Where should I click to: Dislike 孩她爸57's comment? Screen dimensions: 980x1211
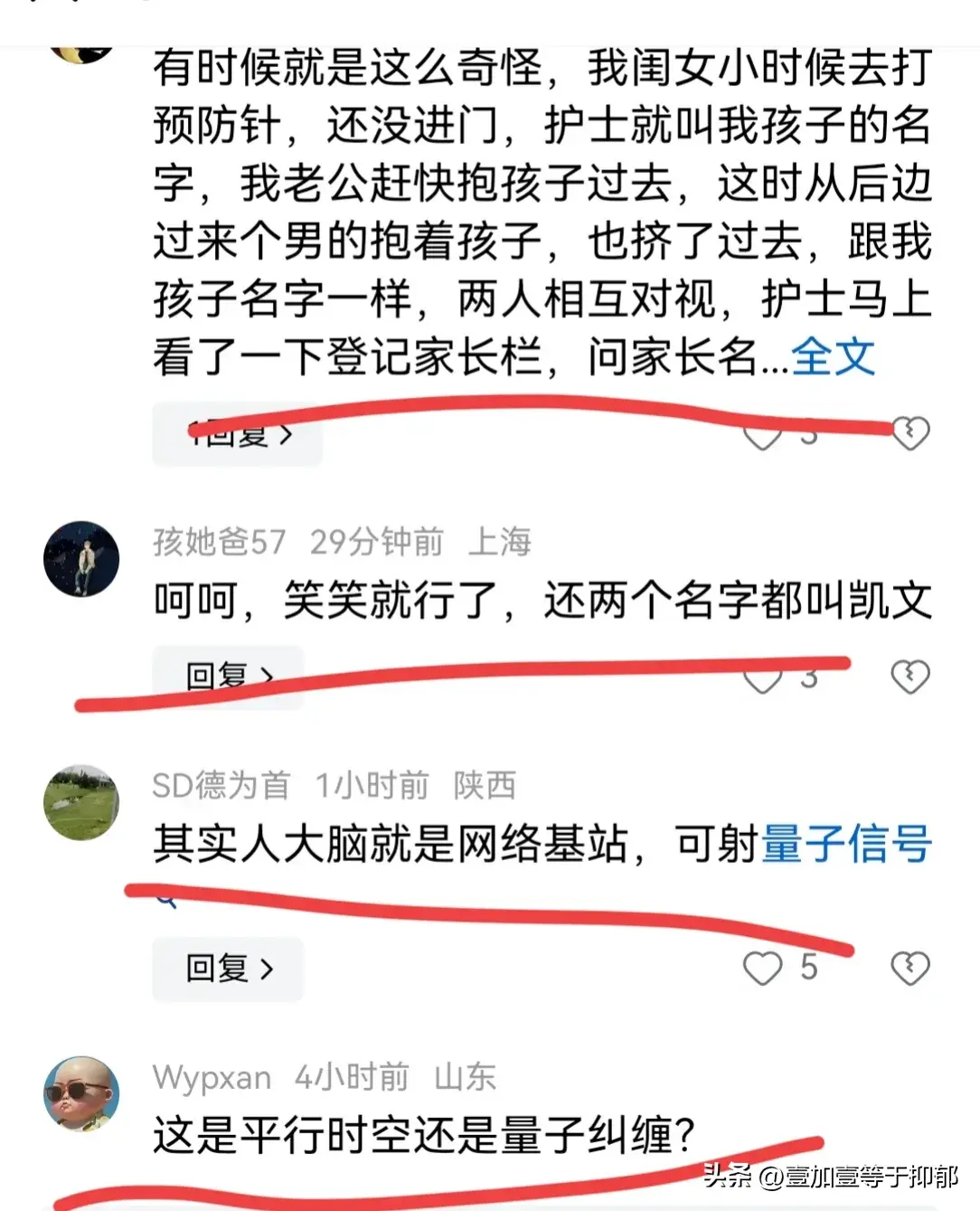click(909, 676)
